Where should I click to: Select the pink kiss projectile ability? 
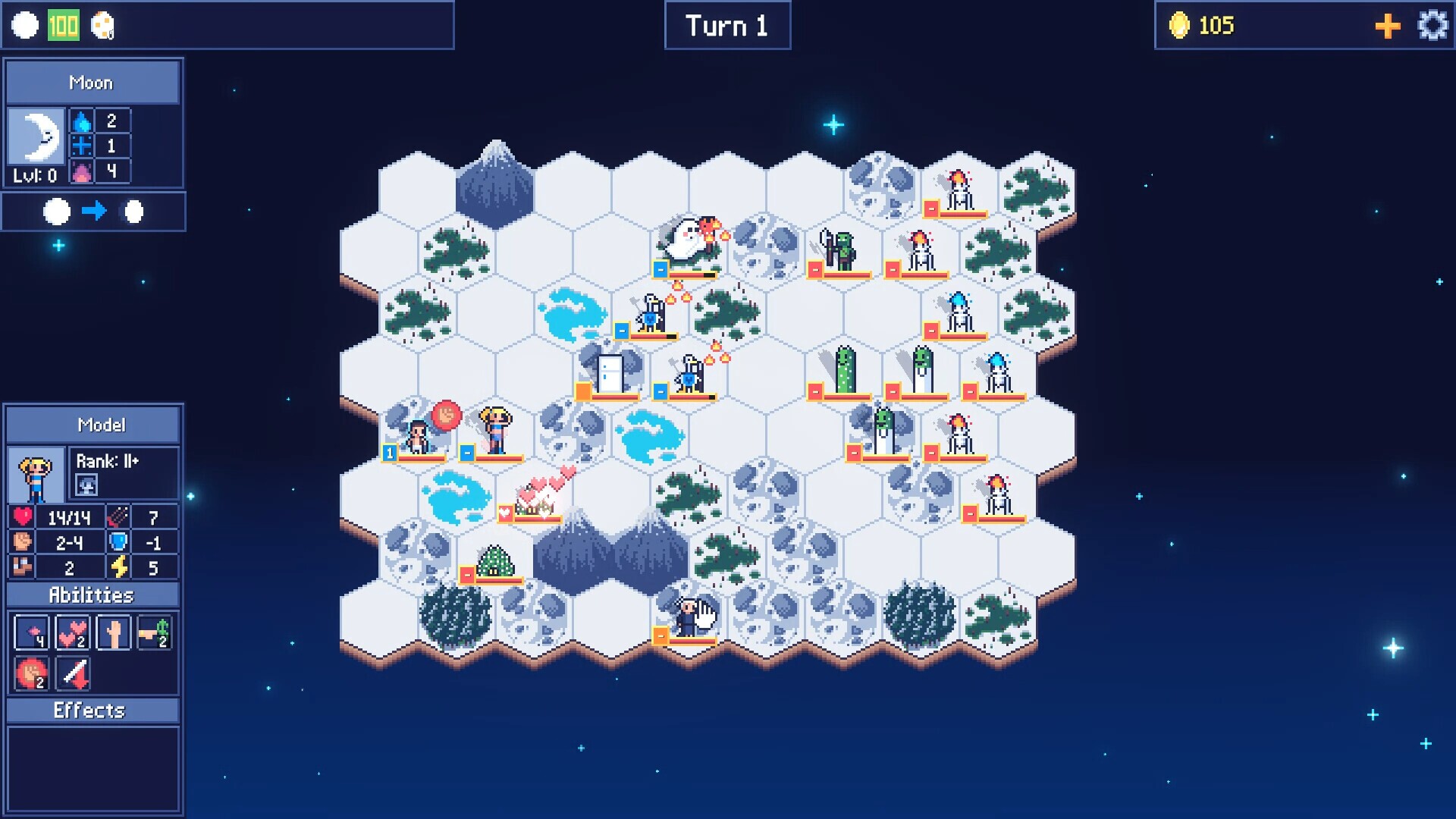click(31, 632)
